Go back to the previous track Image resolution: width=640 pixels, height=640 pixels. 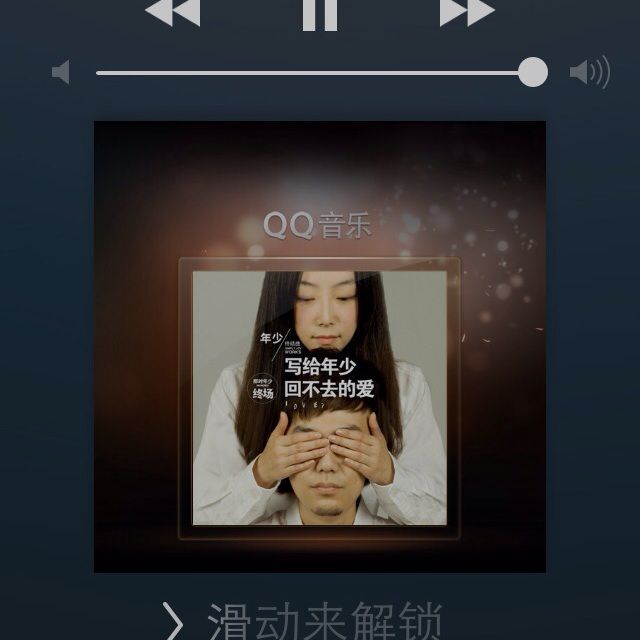point(173,12)
